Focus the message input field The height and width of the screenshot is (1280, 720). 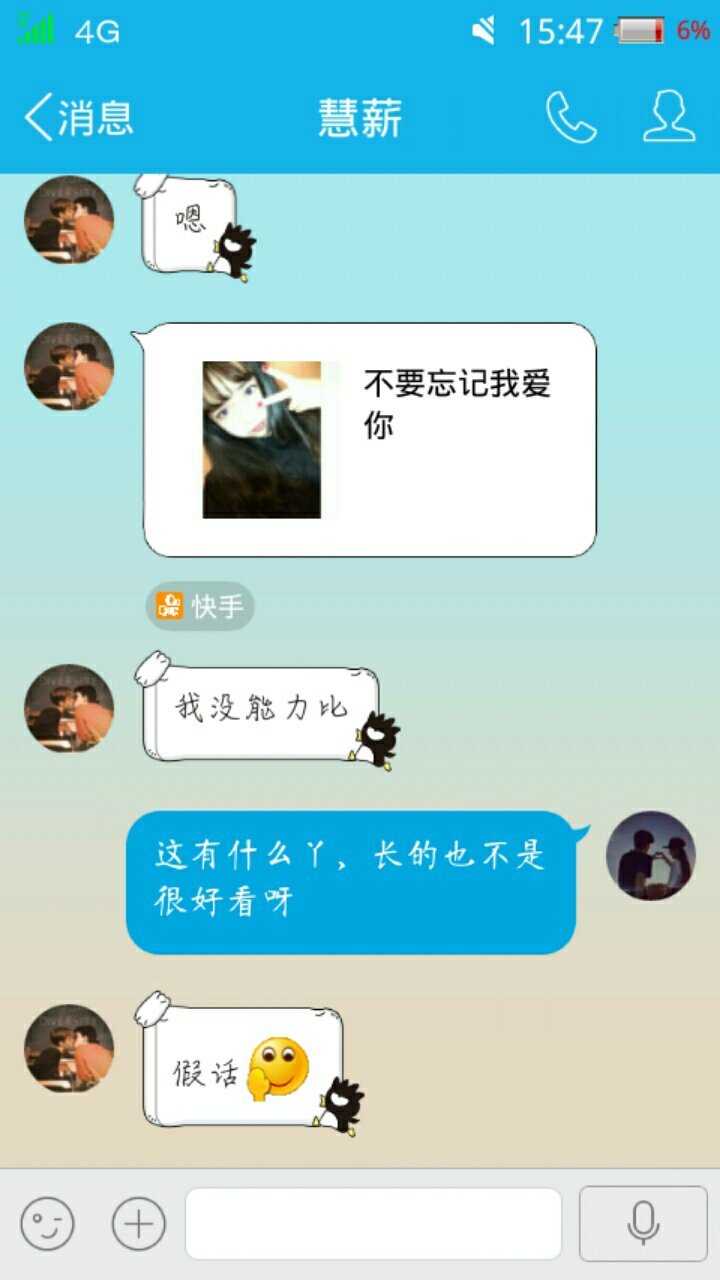[x=372, y=1222]
